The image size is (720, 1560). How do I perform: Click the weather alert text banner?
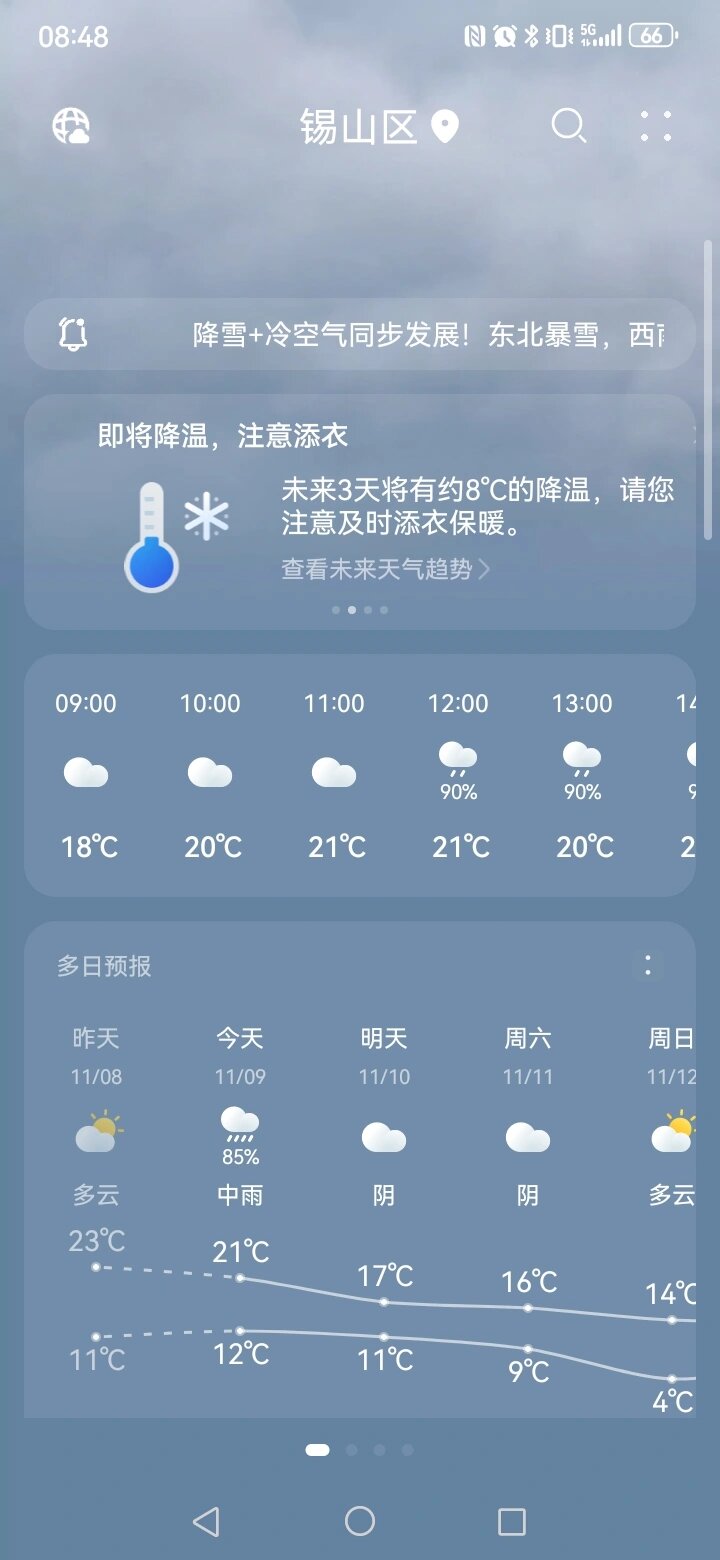click(420, 334)
